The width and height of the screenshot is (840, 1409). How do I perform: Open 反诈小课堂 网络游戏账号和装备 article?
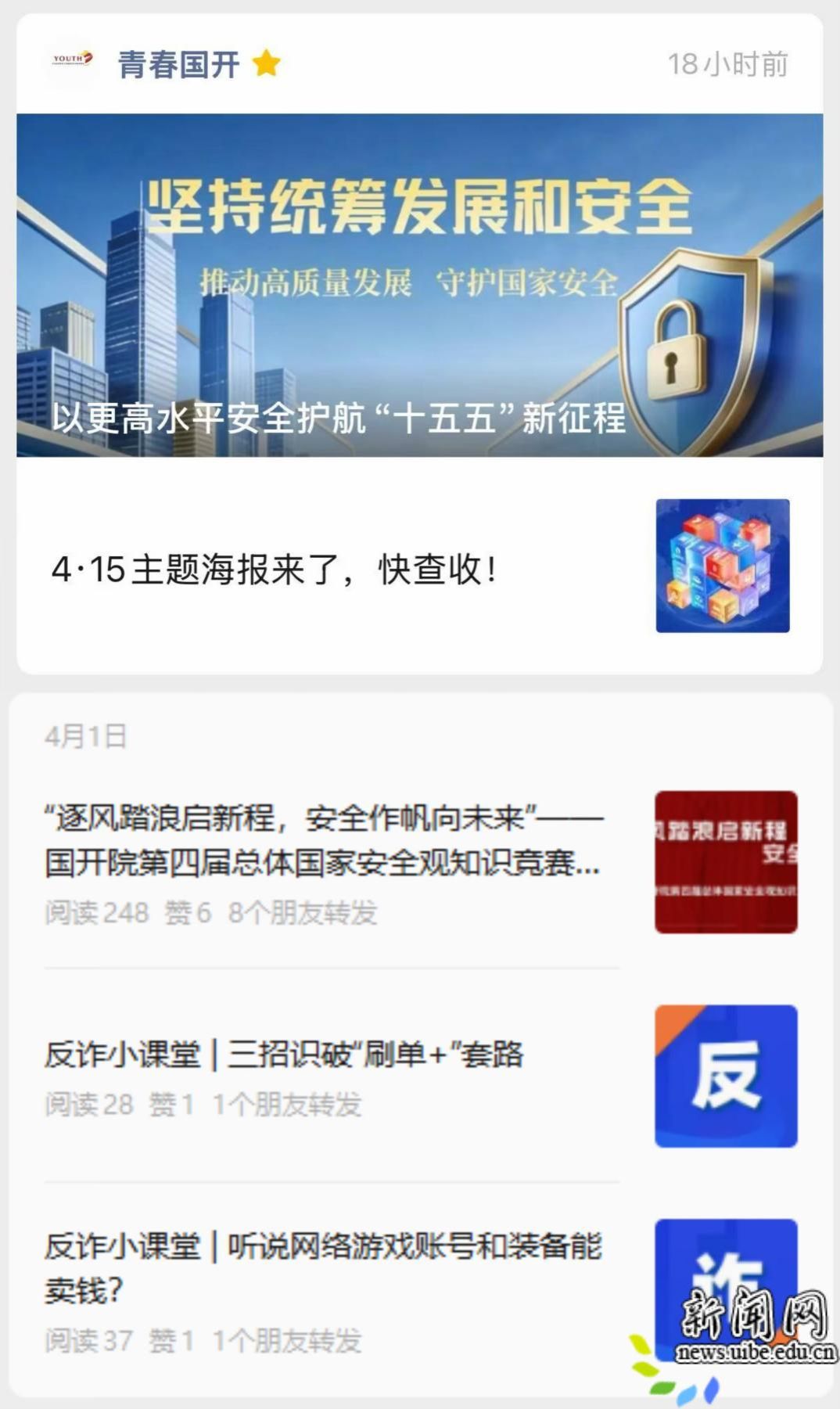pos(322,1267)
